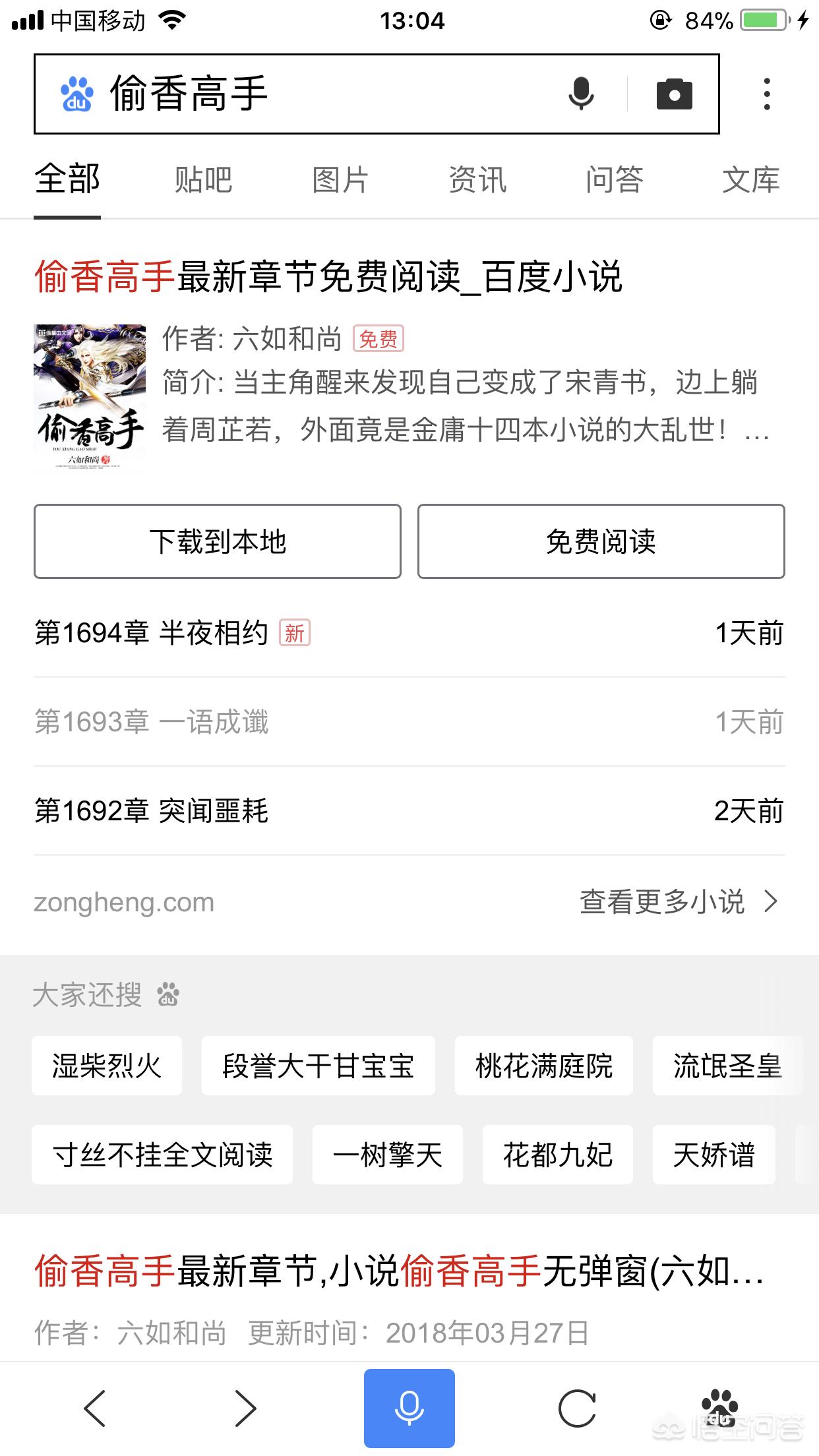The height and width of the screenshot is (1456, 819).
Task: Tap the microphone icon in the search box
Action: point(581,94)
